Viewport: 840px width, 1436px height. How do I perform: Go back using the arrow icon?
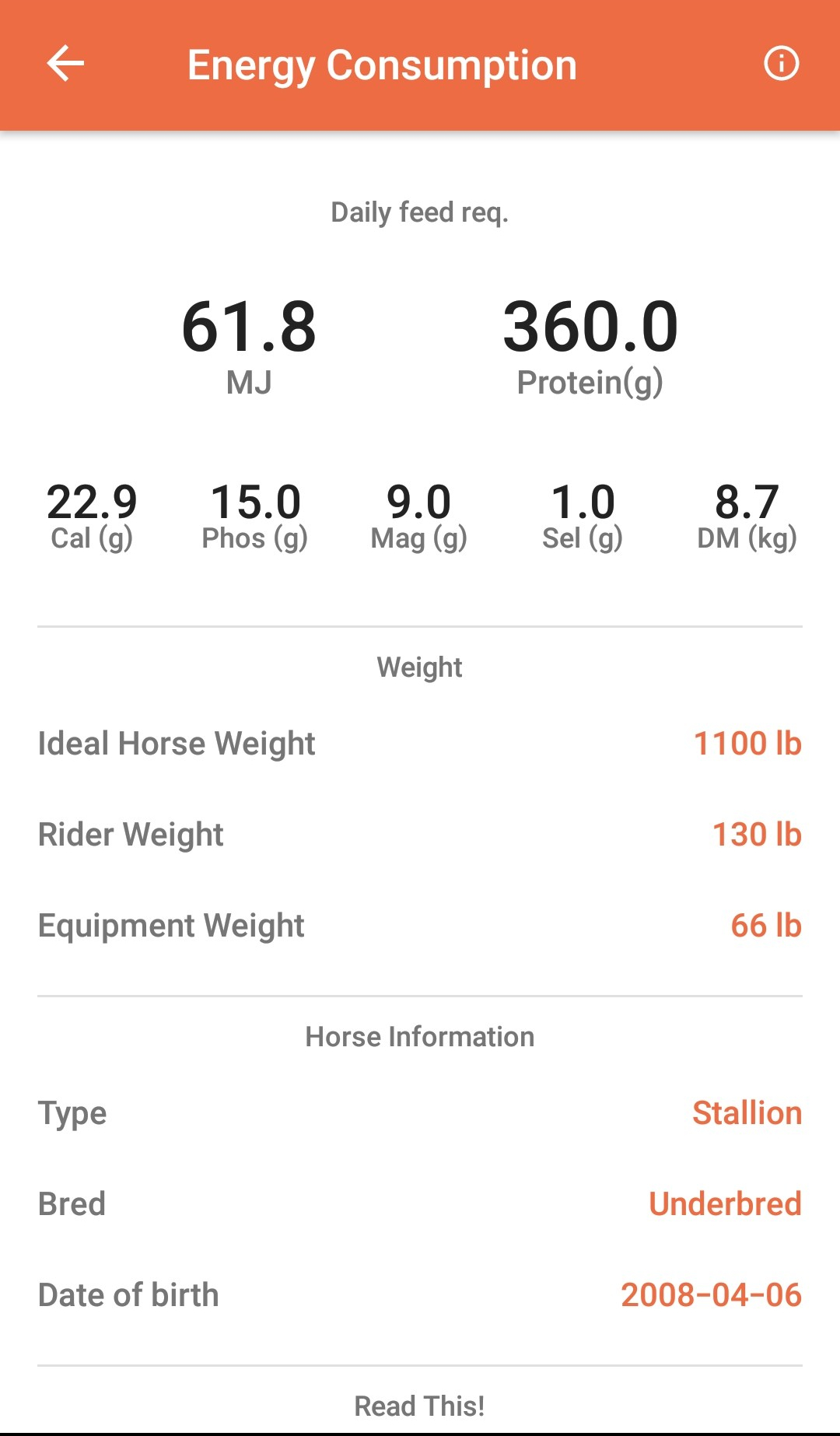click(x=65, y=64)
